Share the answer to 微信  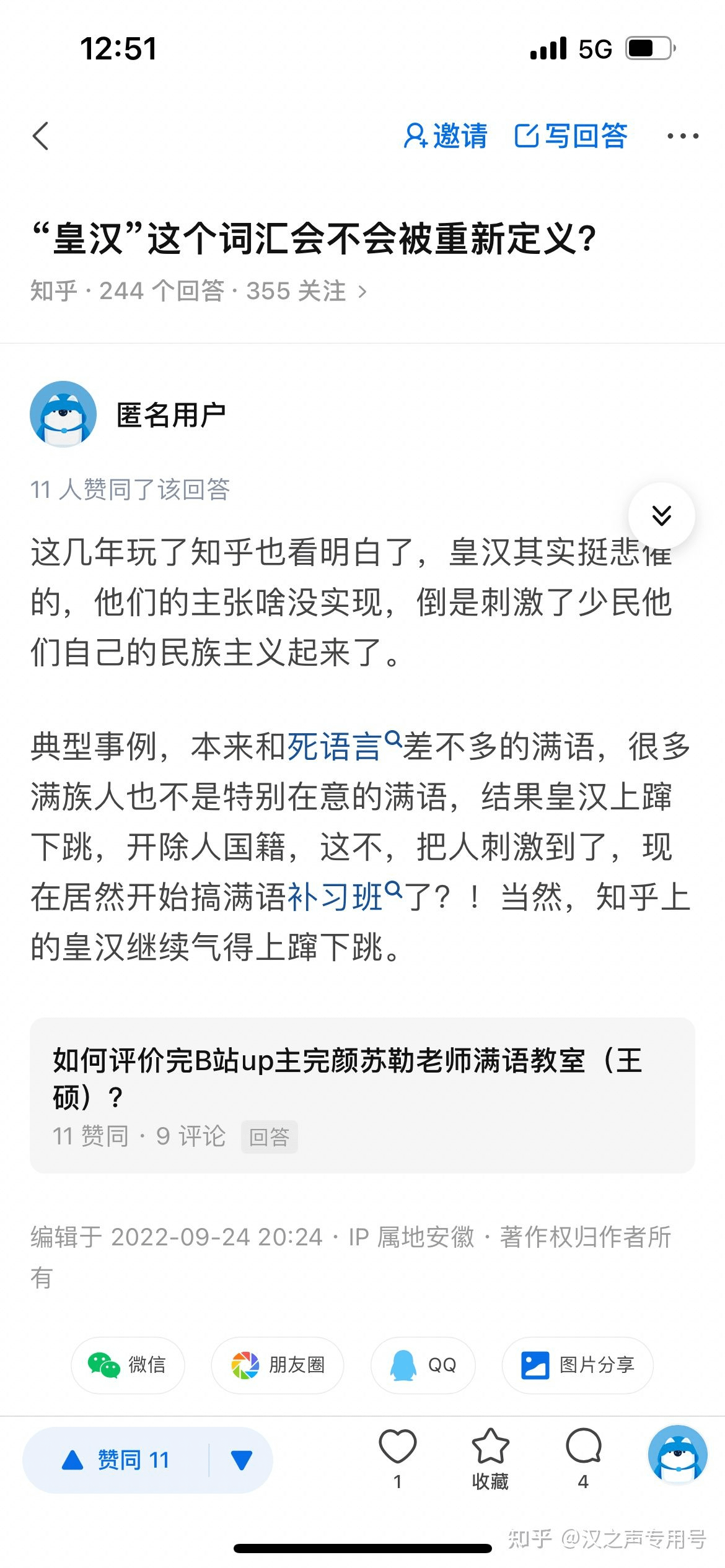coord(128,1365)
